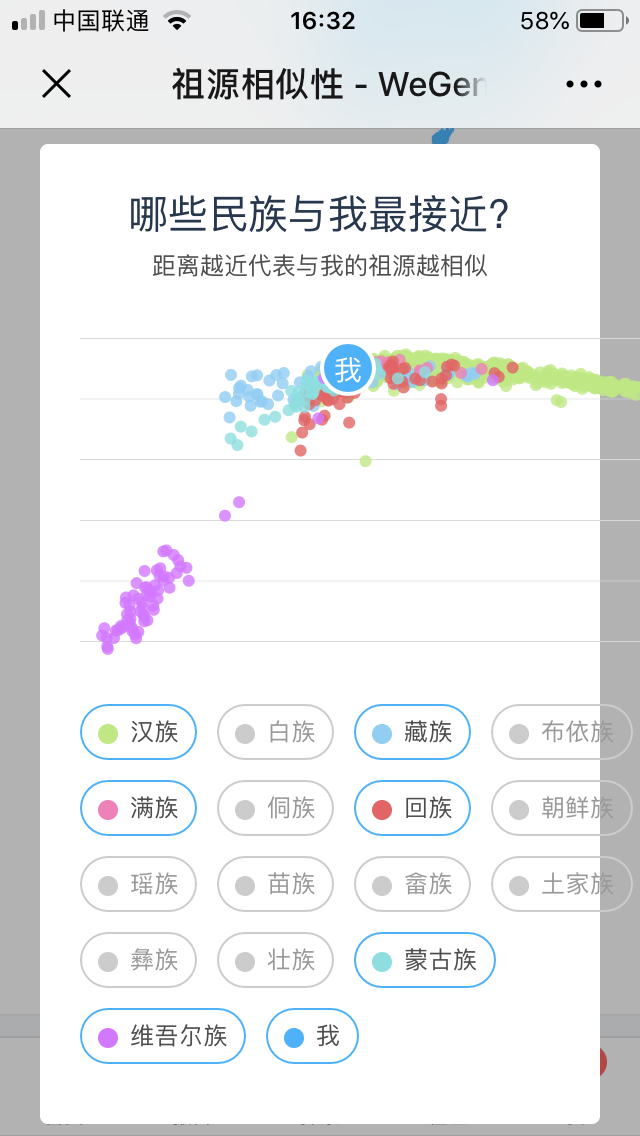
Task: Enable the 壮族 chip
Action: coord(275,960)
